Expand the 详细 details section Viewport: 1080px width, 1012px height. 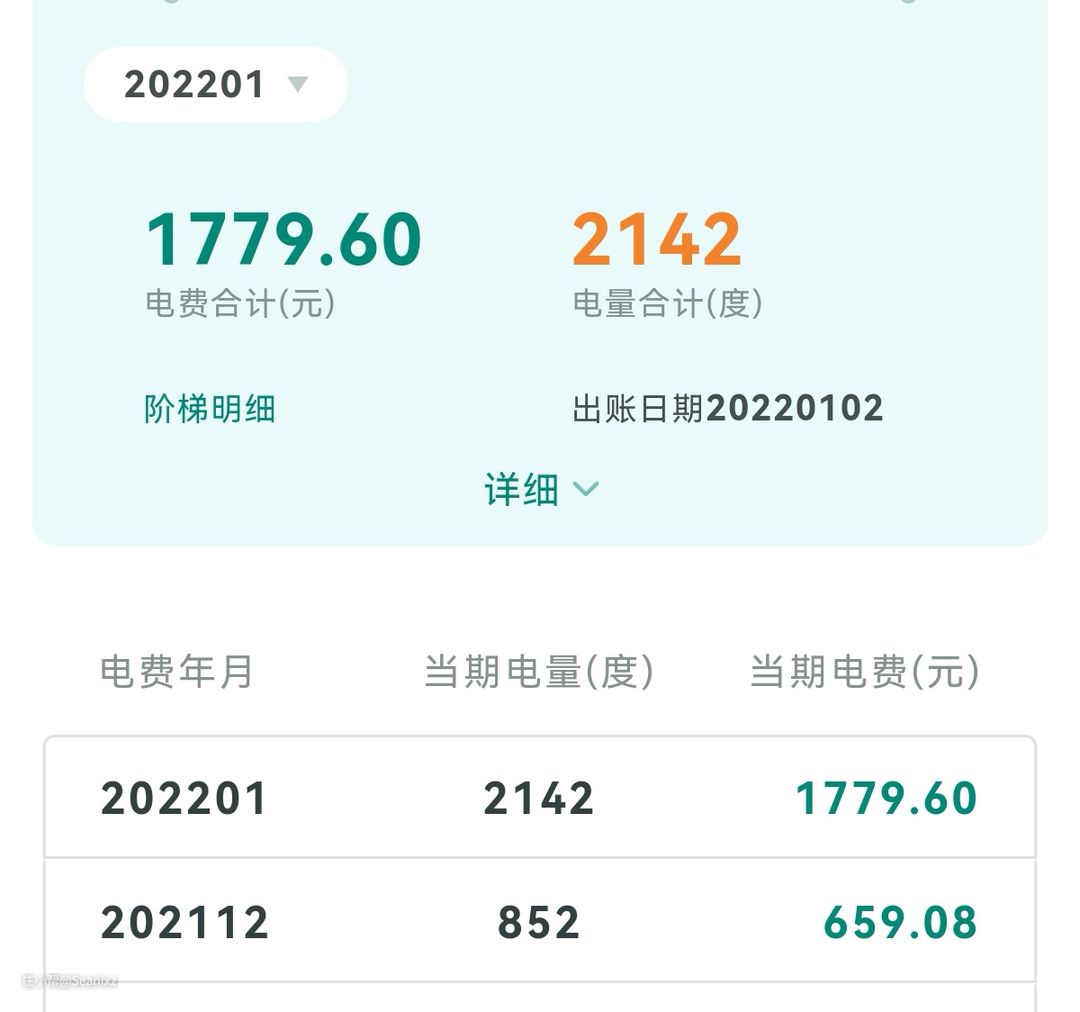[x=541, y=490]
